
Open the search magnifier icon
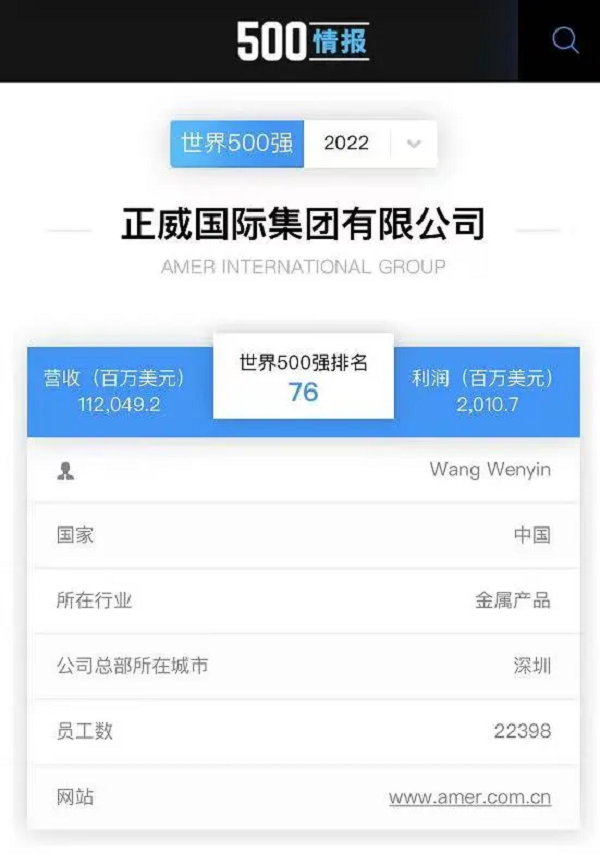(565, 40)
